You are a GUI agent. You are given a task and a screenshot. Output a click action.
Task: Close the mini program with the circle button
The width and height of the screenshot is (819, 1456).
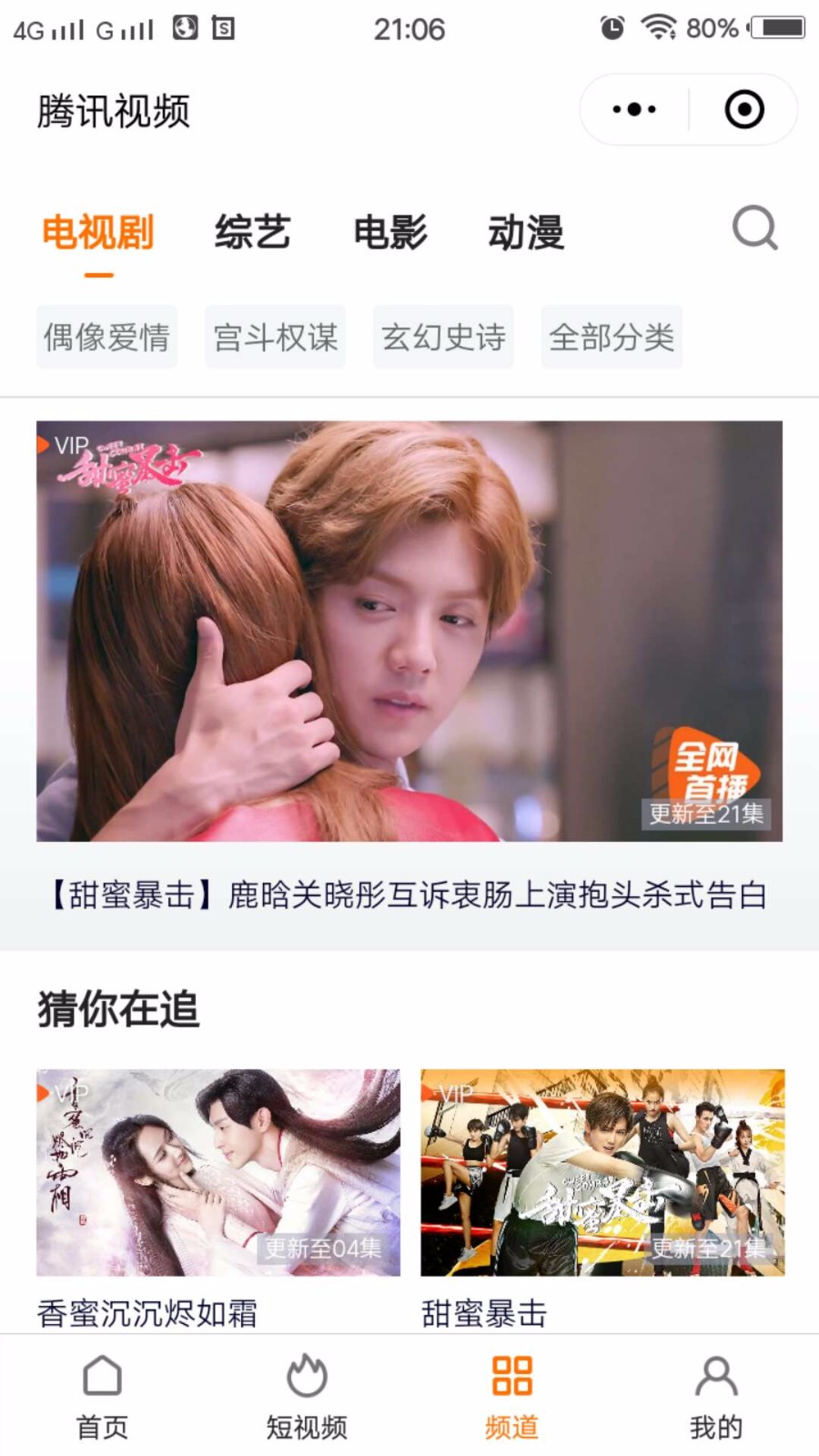(743, 110)
